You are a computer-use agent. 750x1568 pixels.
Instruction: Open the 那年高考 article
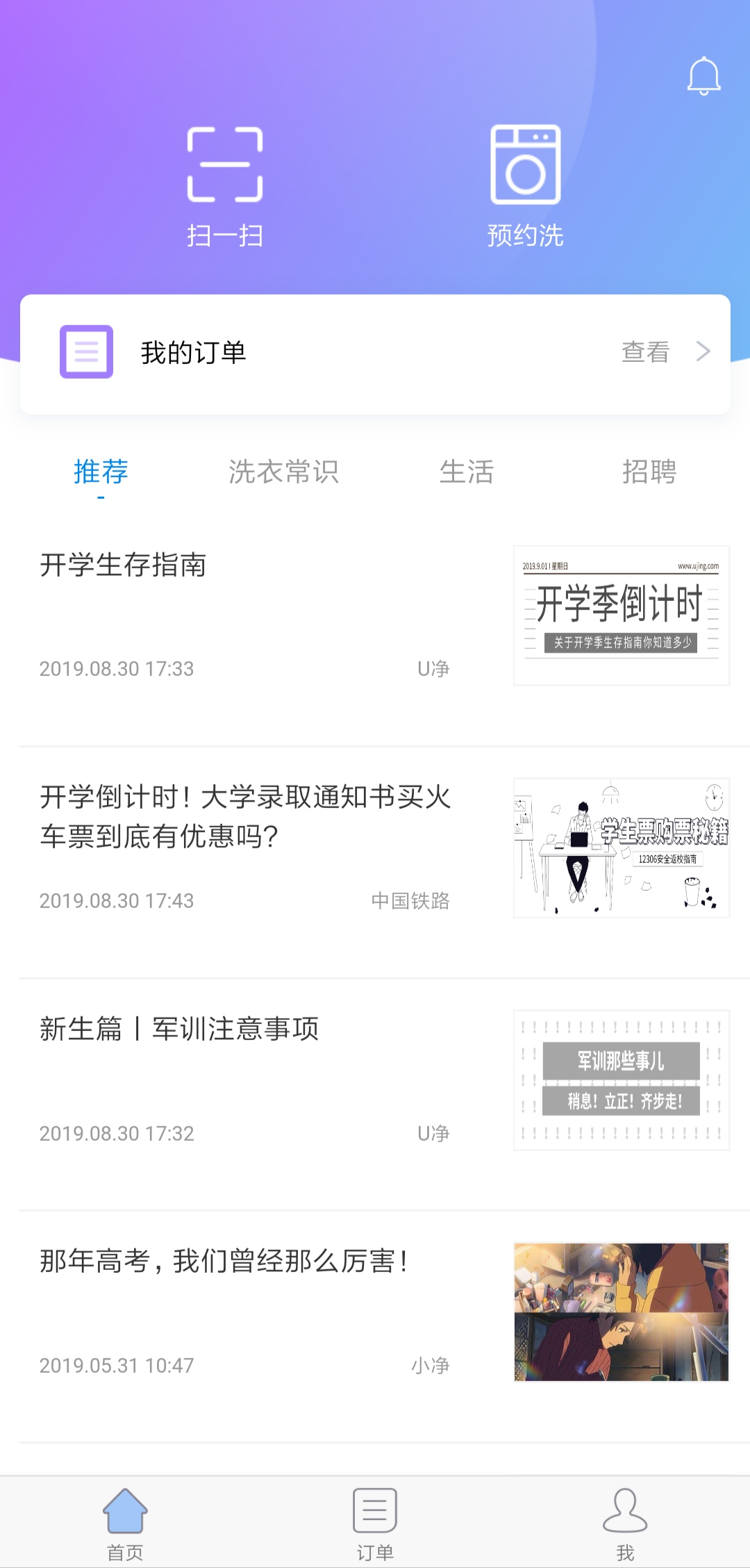[x=224, y=1263]
